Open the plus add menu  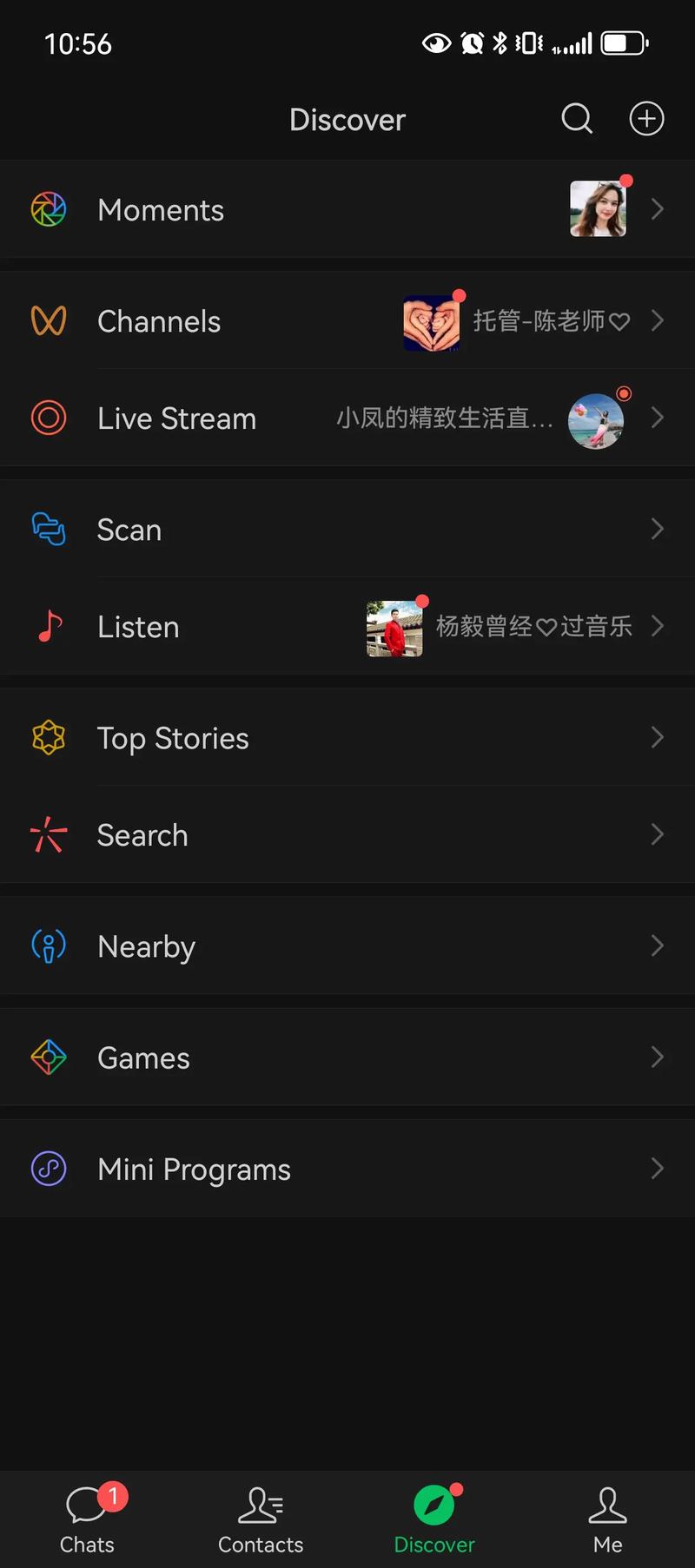click(646, 119)
